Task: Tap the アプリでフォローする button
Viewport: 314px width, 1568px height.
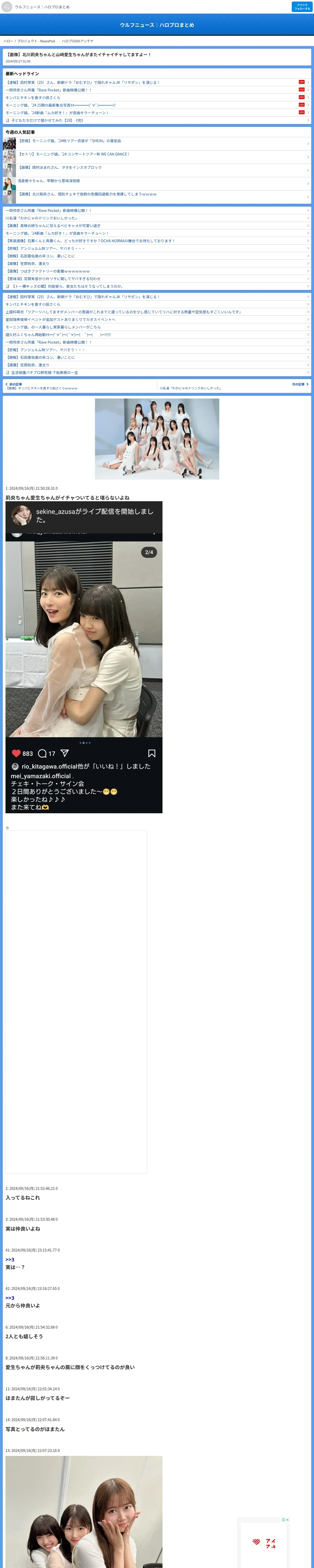Action: [302, 7]
